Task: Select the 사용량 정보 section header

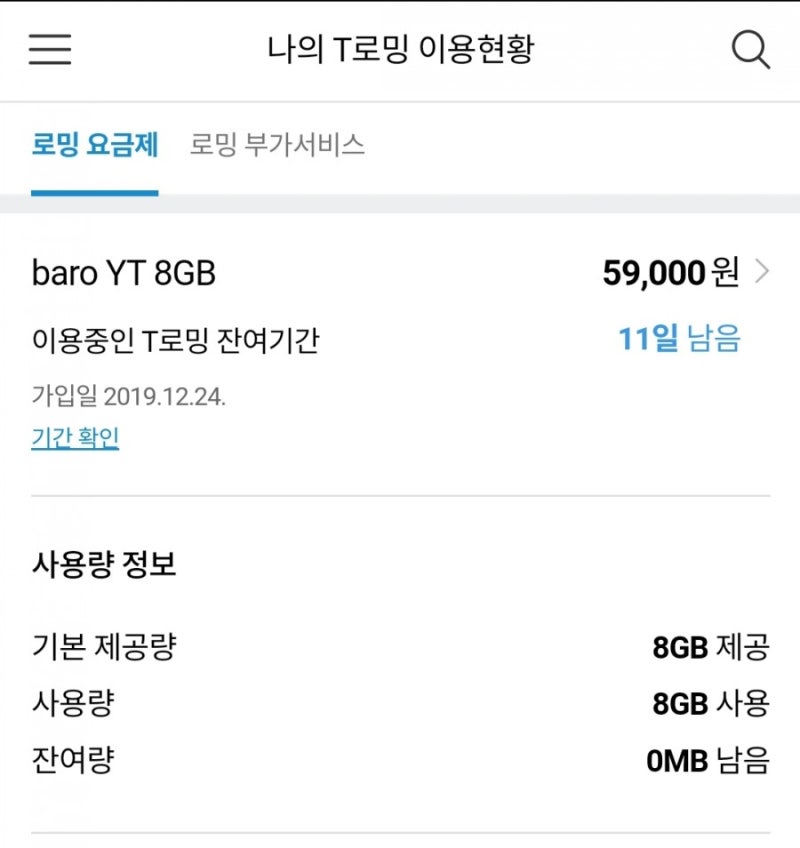Action: (106, 563)
